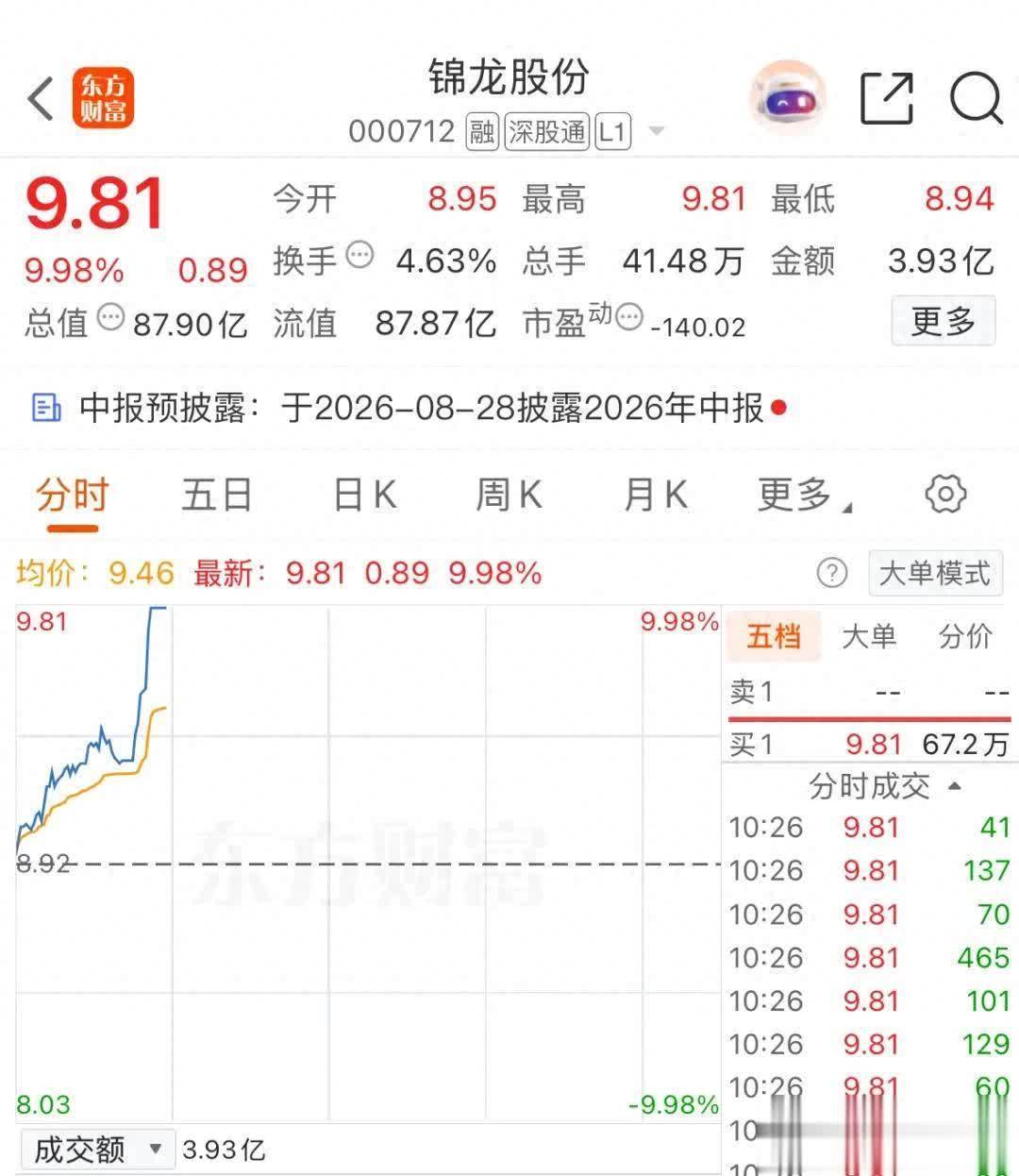Expand the dropdown arrow beside L1
The image size is (1019, 1176).
pyautogui.click(x=656, y=130)
